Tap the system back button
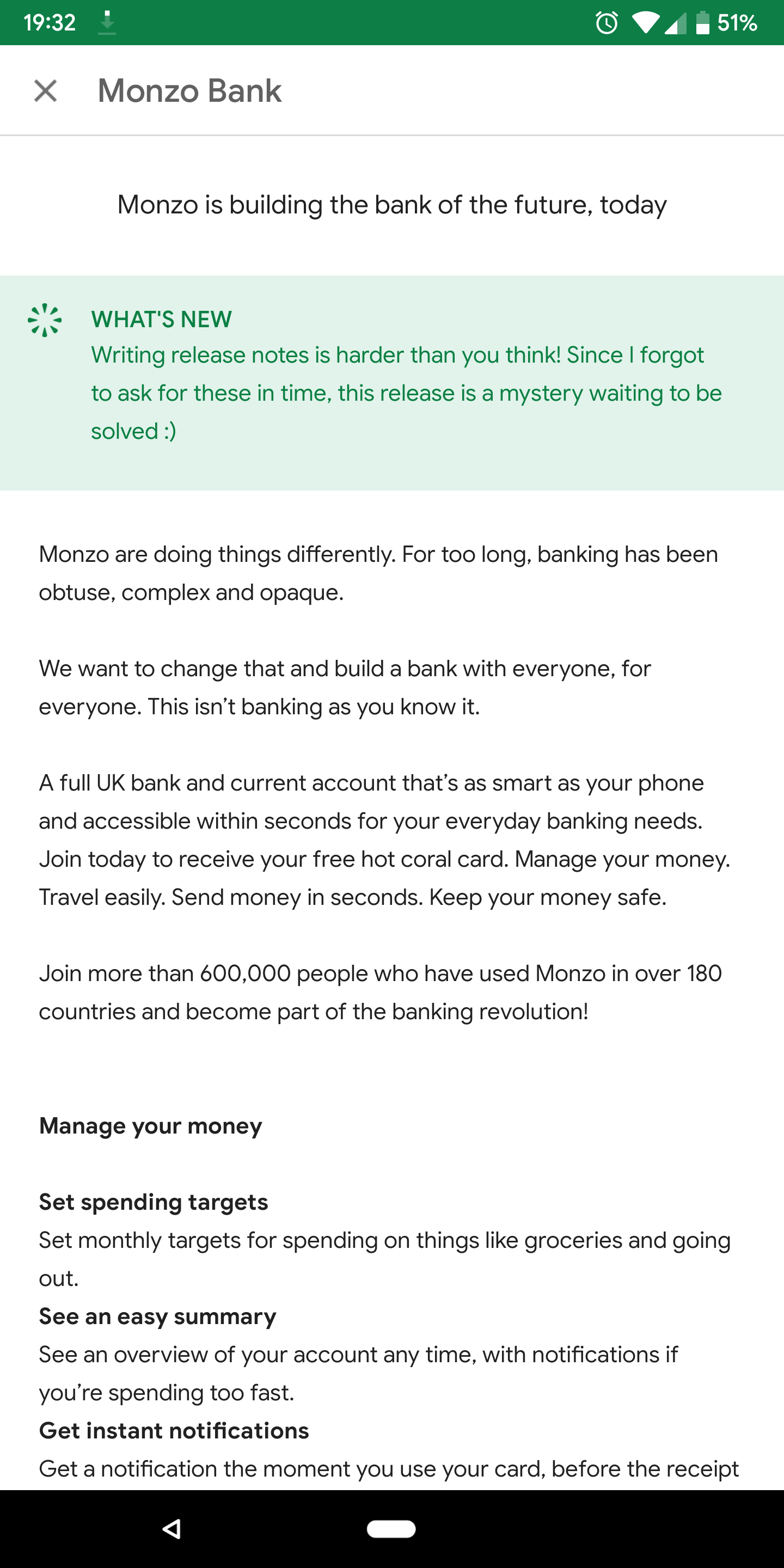784x1568 pixels. click(x=171, y=1528)
